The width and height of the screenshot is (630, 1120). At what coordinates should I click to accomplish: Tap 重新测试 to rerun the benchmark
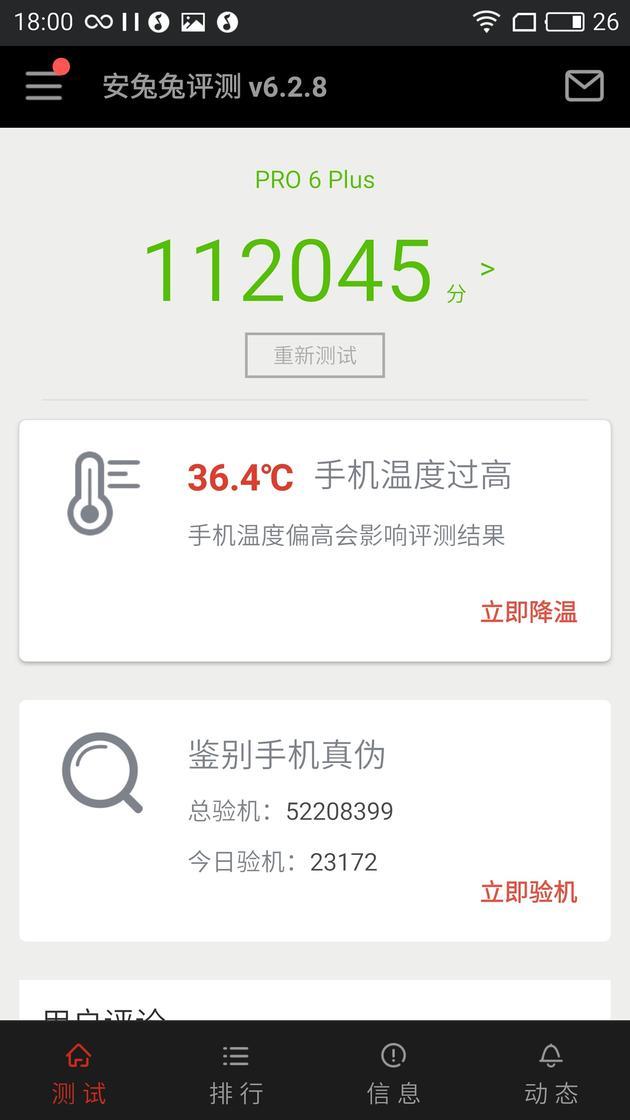315,355
